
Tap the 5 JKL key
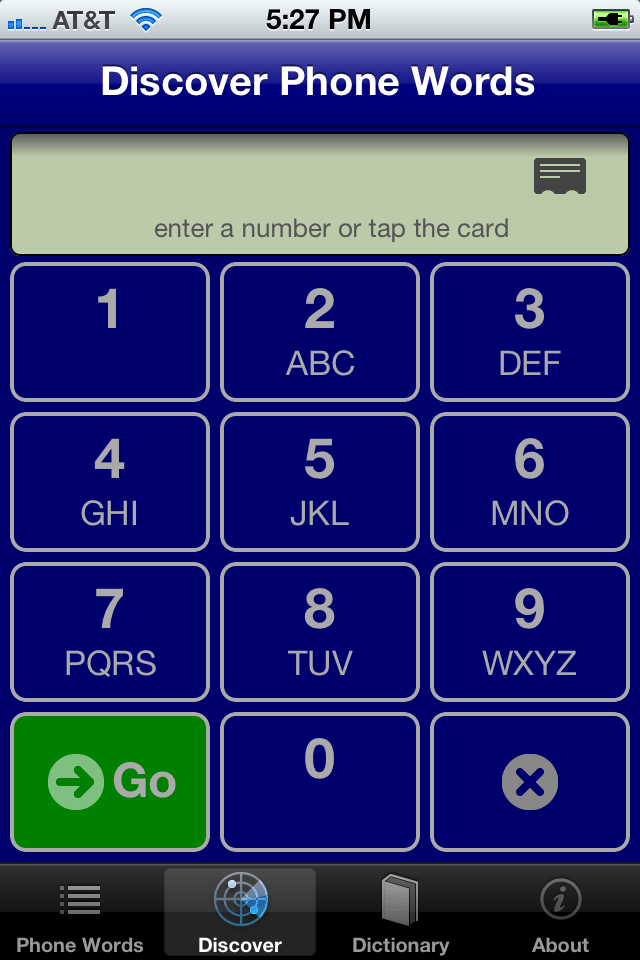point(320,482)
